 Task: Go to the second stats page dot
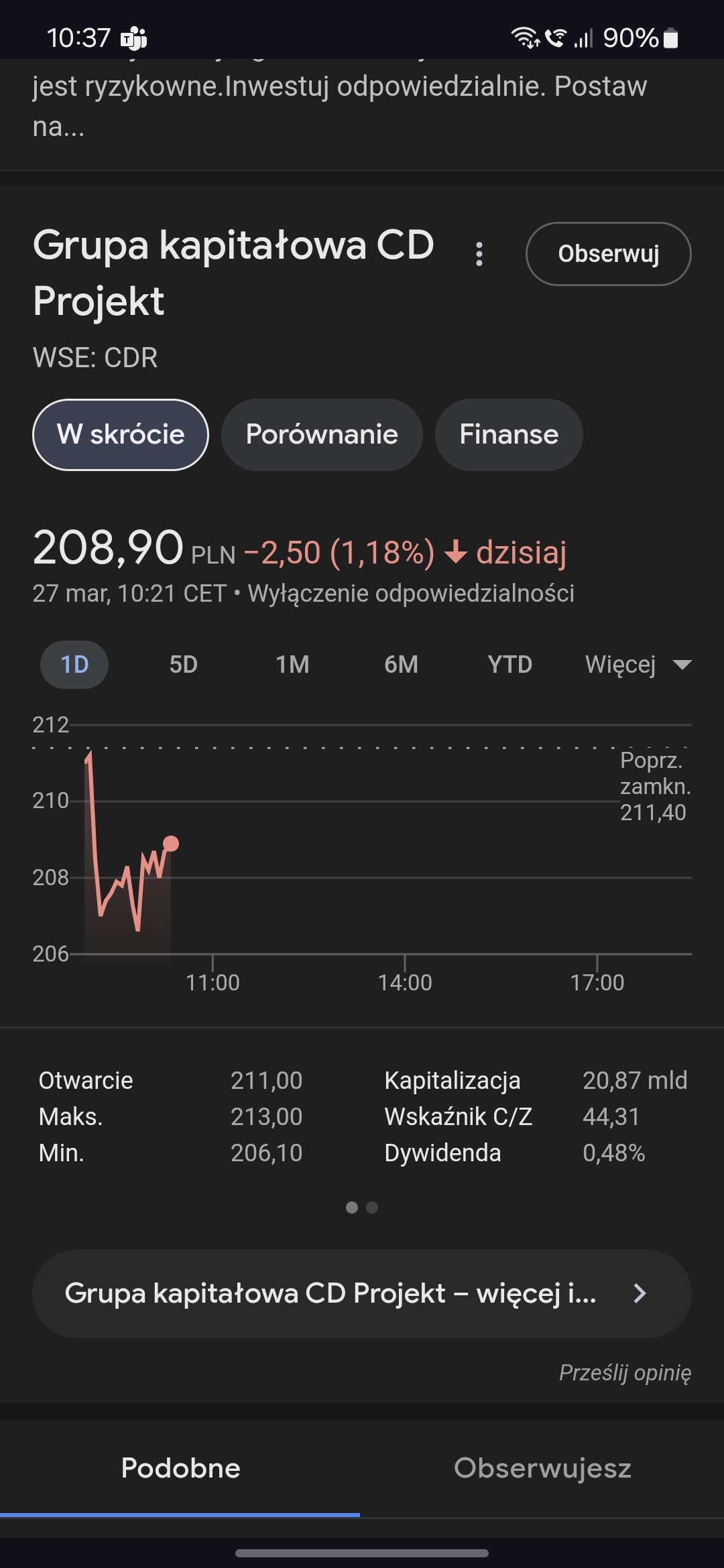click(x=372, y=1207)
